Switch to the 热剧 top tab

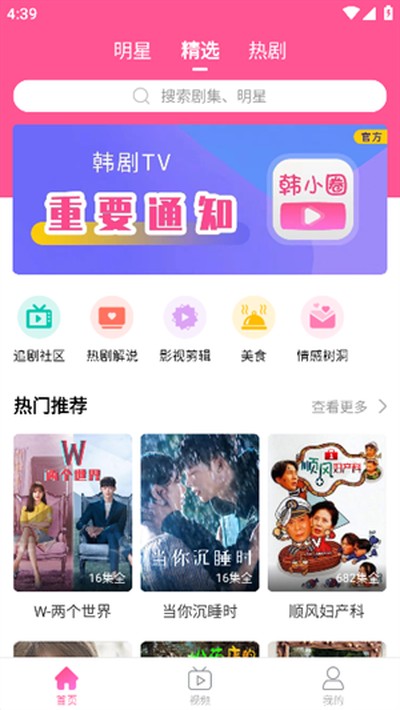pyautogui.click(x=267, y=51)
